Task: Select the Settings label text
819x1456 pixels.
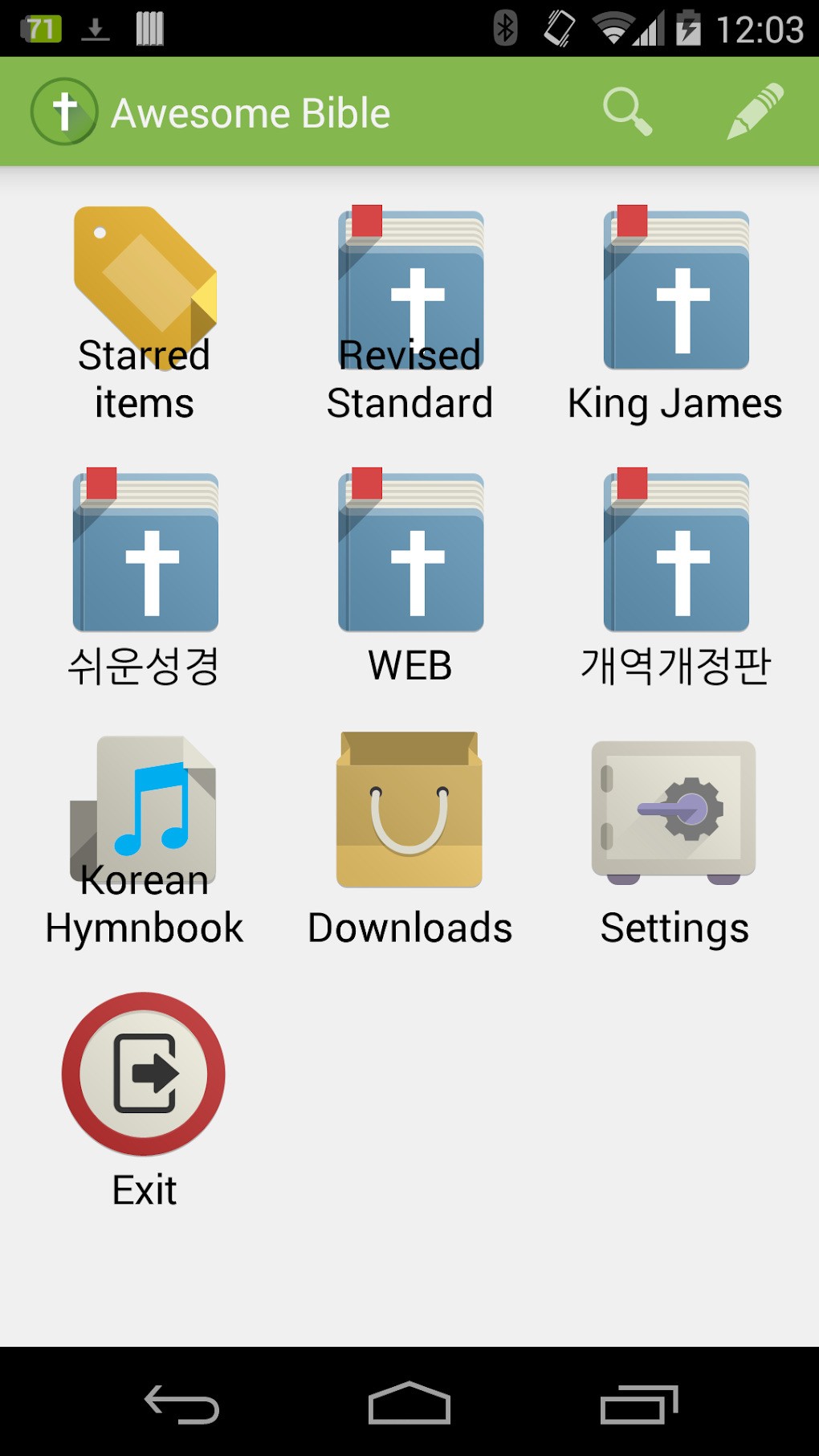Action: pos(675,928)
